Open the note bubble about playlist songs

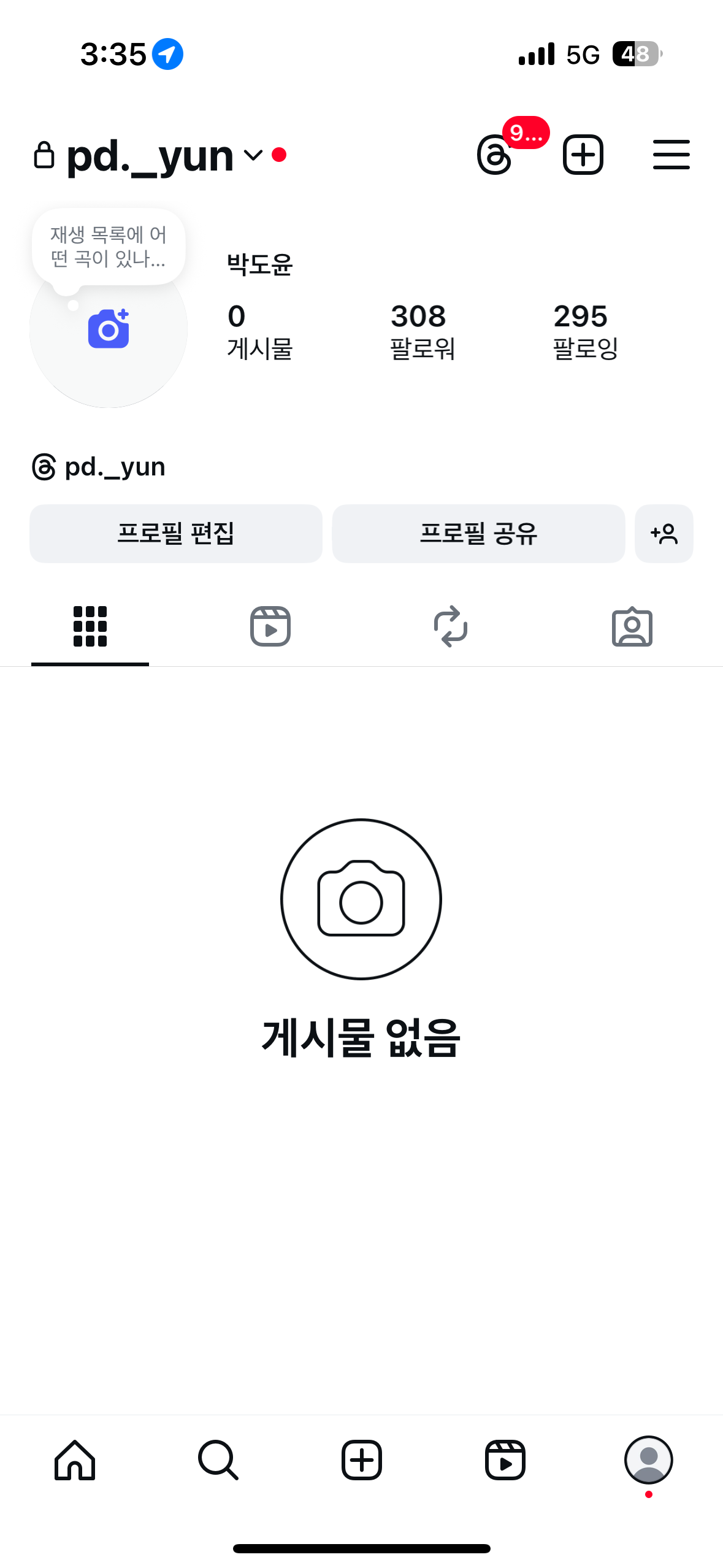[x=109, y=247]
